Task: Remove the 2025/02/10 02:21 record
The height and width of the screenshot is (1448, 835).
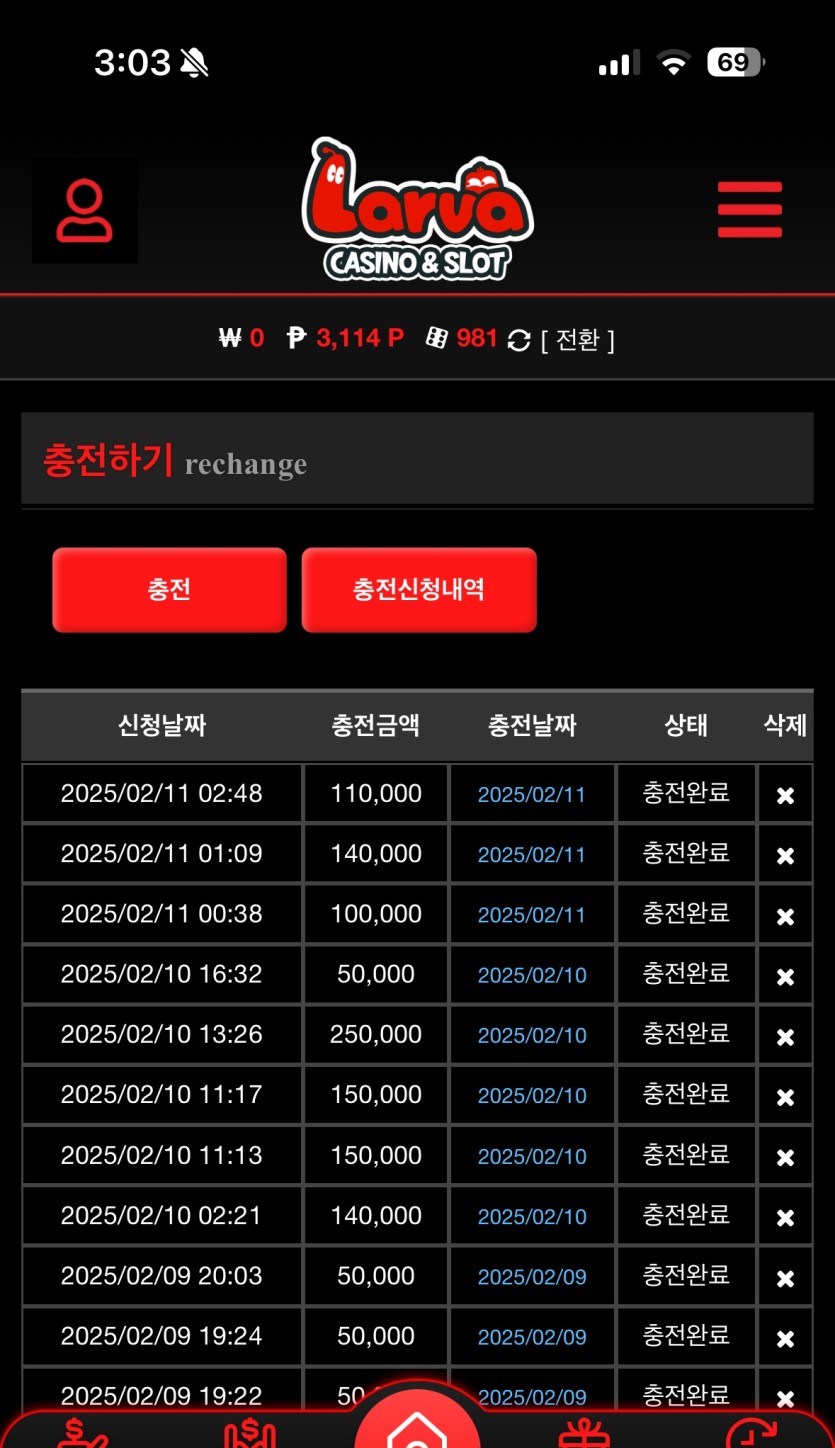Action: click(785, 1217)
